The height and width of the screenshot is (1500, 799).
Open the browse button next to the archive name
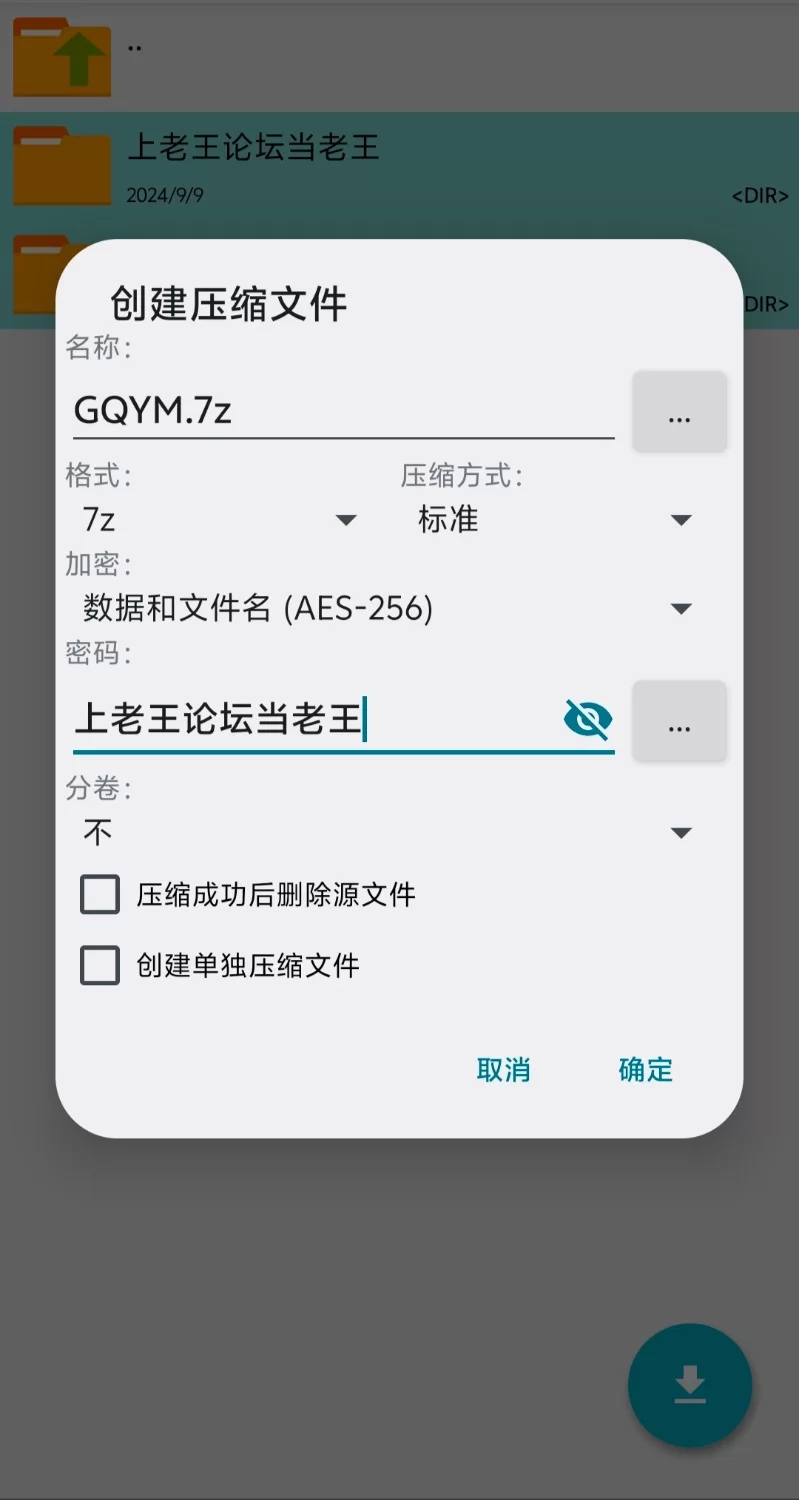[x=679, y=412]
